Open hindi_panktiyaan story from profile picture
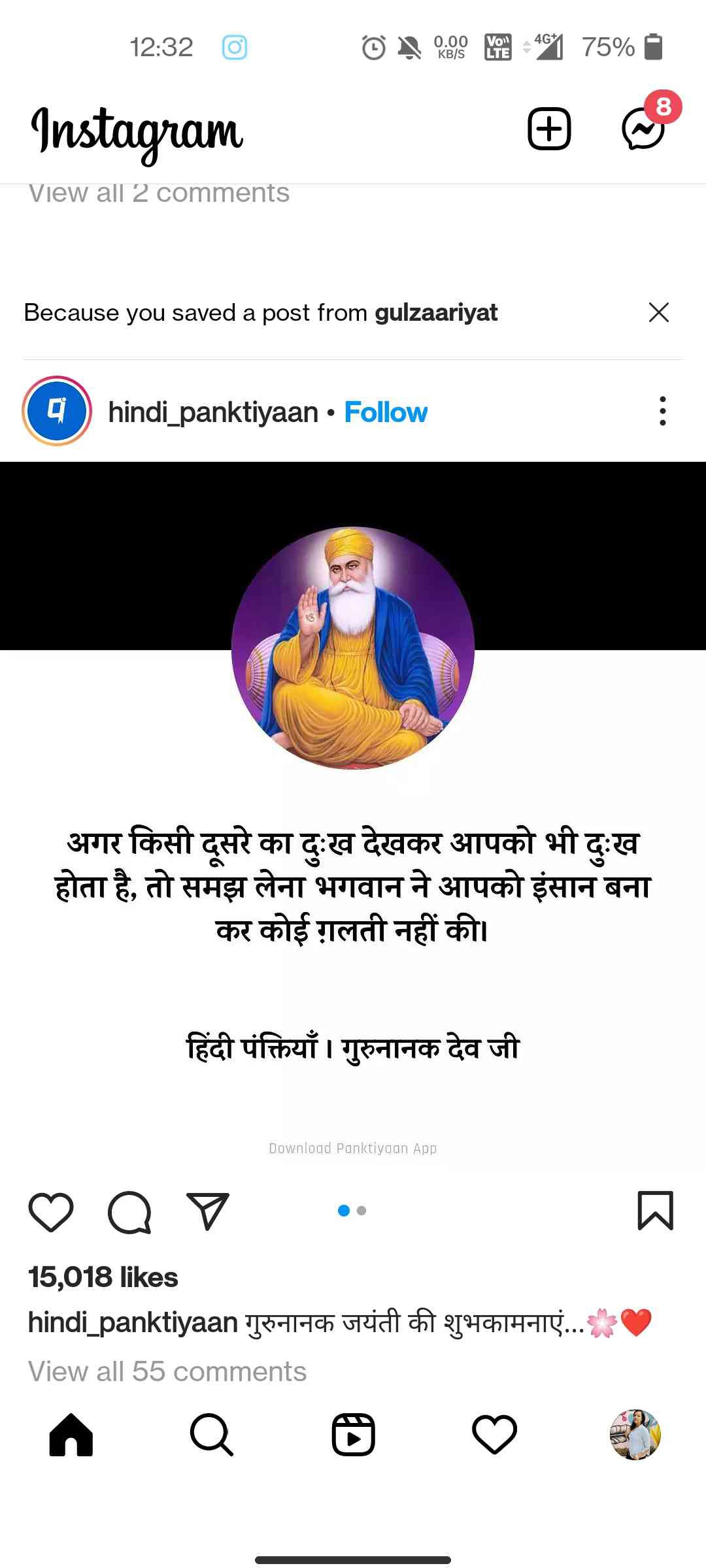 [57, 412]
